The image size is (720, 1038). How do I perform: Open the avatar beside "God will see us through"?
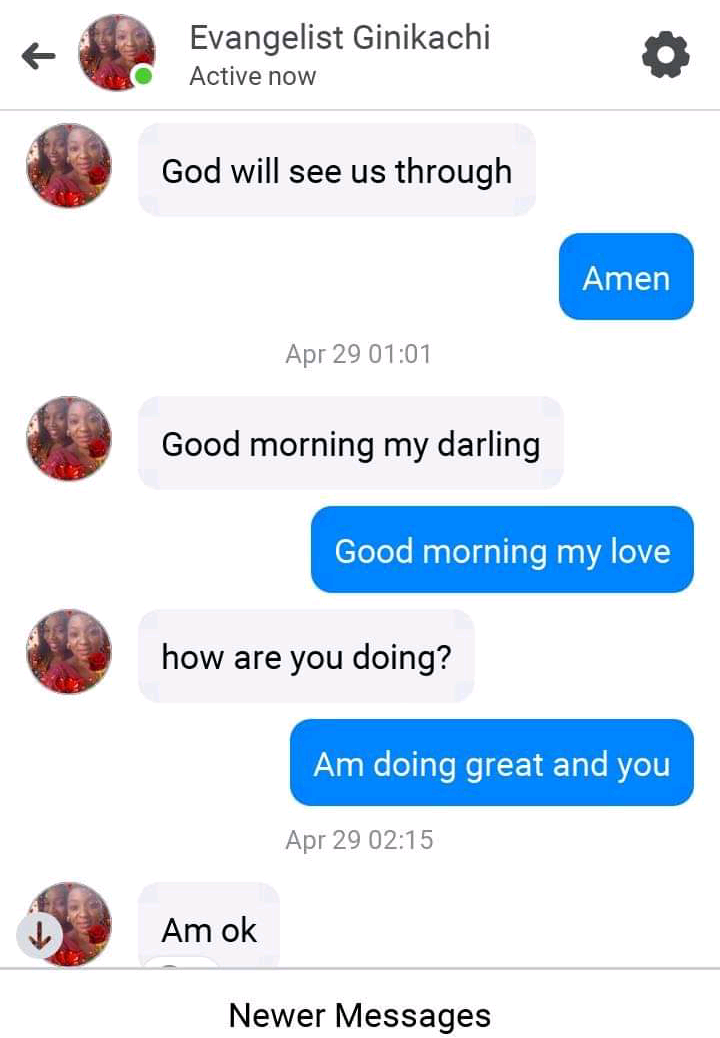coord(68,166)
